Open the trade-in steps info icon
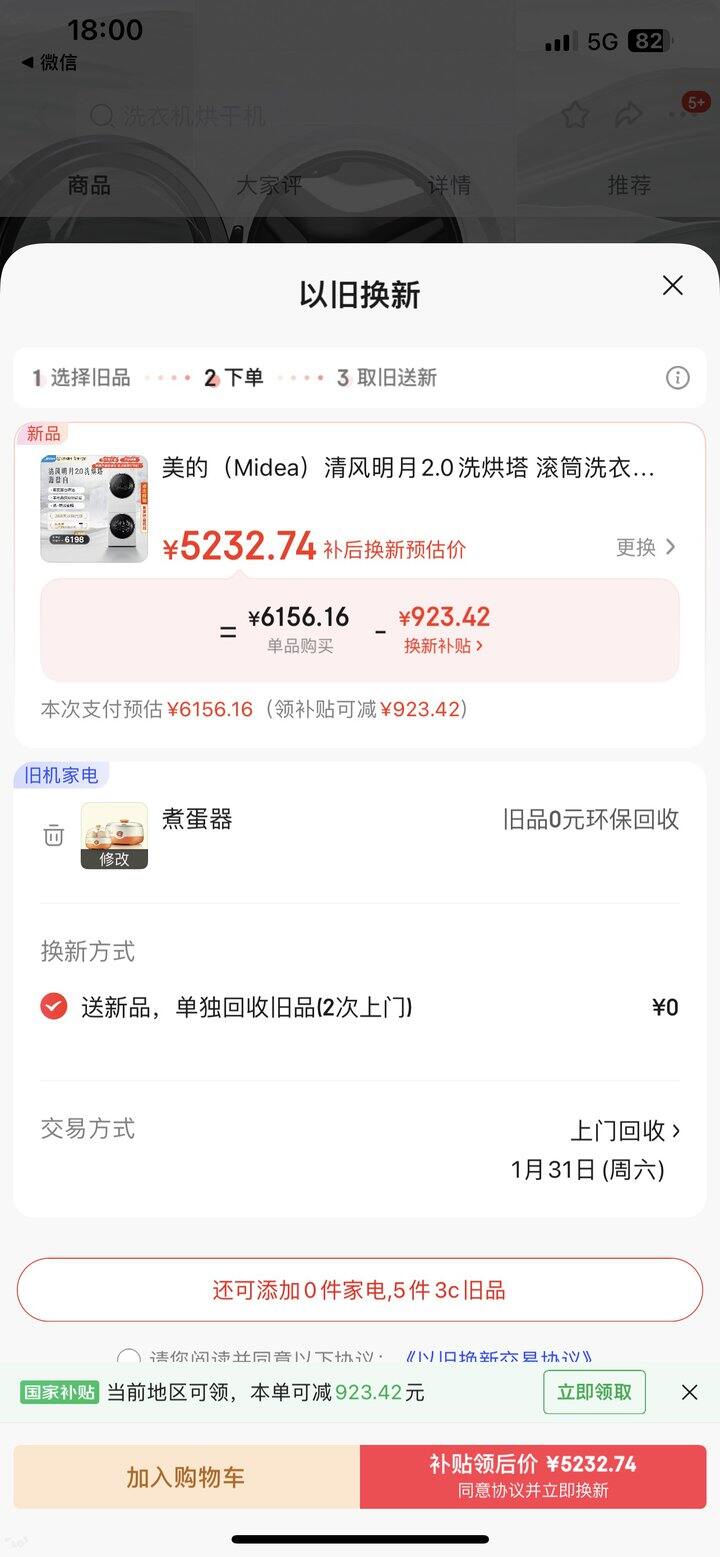The width and height of the screenshot is (720, 1557). point(678,377)
